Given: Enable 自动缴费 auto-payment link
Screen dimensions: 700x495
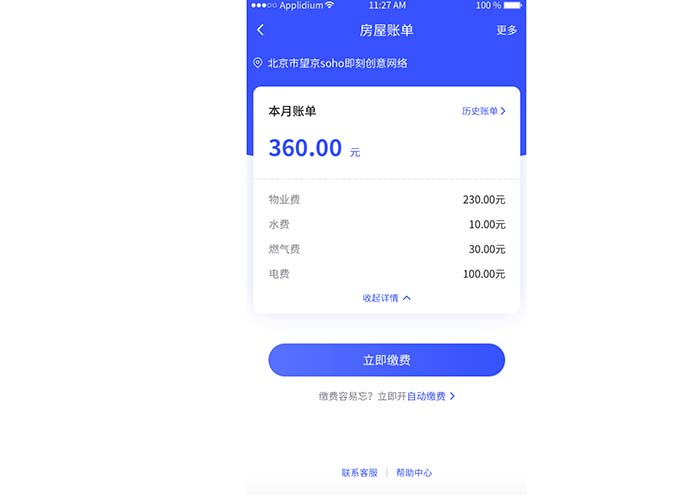Looking at the screenshot, I should tap(430, 396).
